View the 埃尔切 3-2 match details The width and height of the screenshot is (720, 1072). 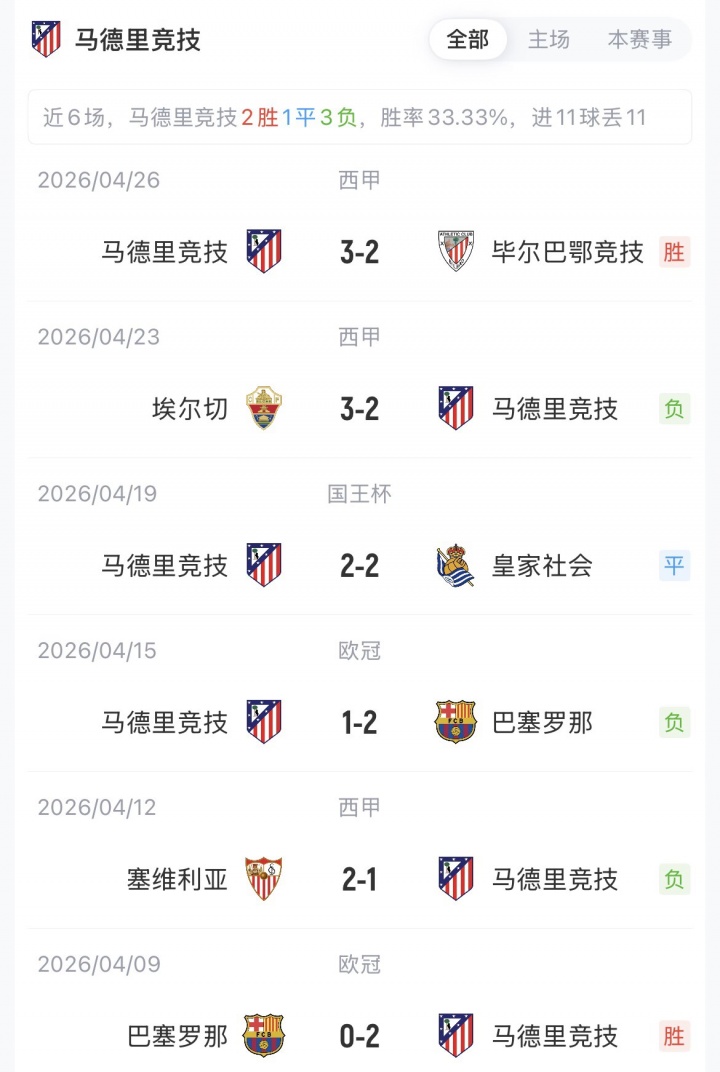pos(360,409)
